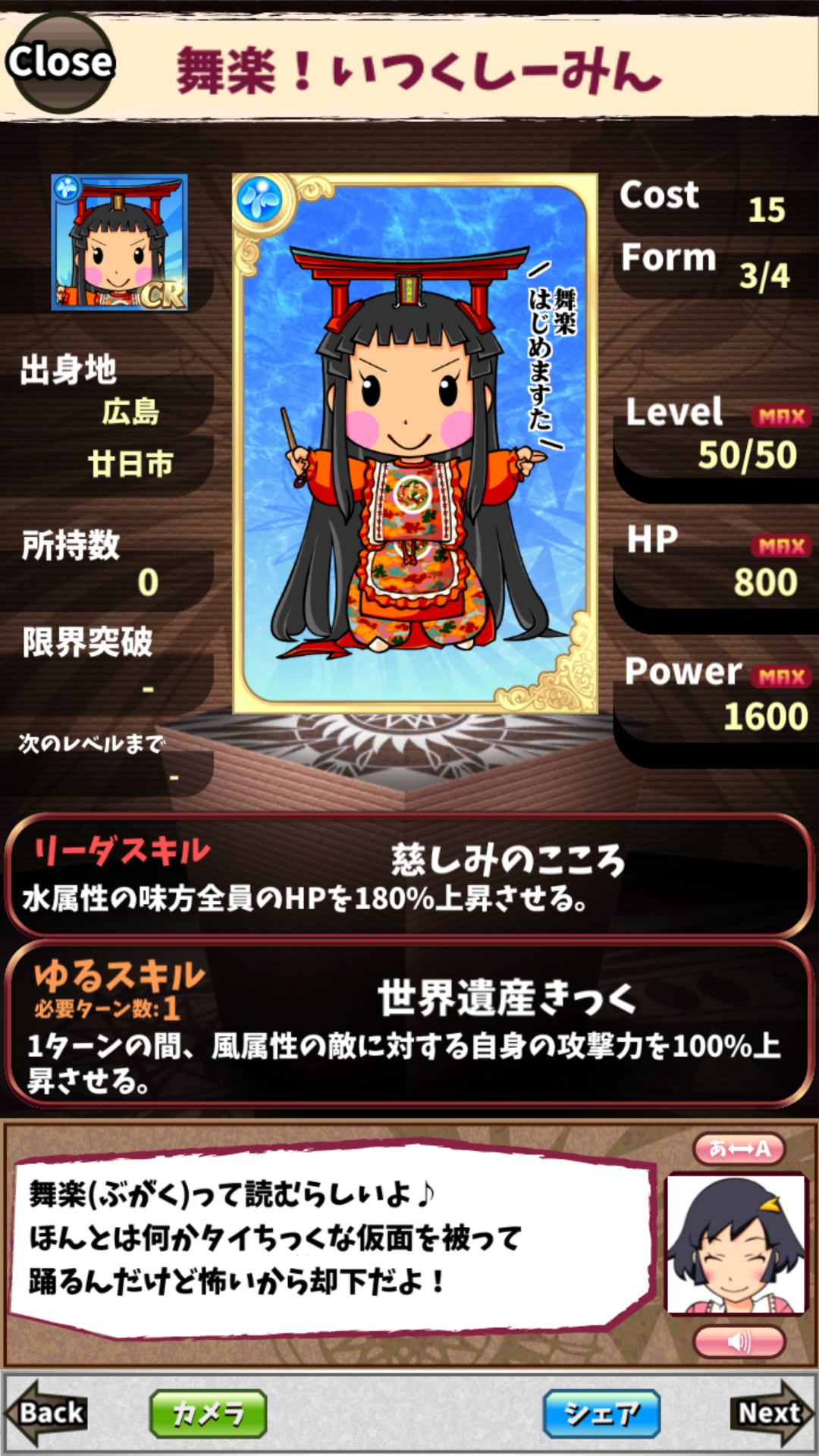Share this character with シェア
Viewport: 819px width, 1456px height.
pos(601,1414)
